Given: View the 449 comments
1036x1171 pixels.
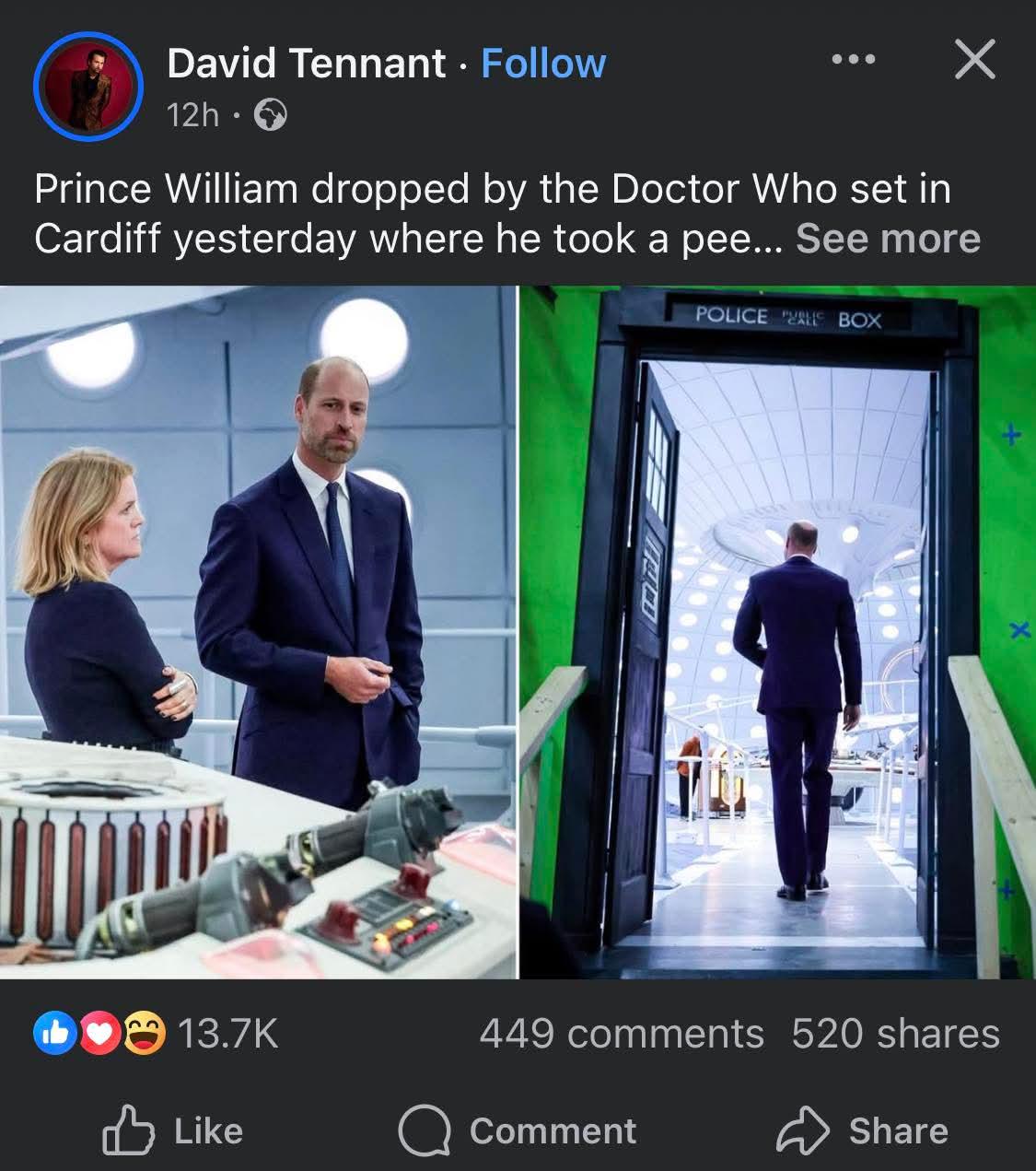Looking at the screenshot, I should (621, 1033).
